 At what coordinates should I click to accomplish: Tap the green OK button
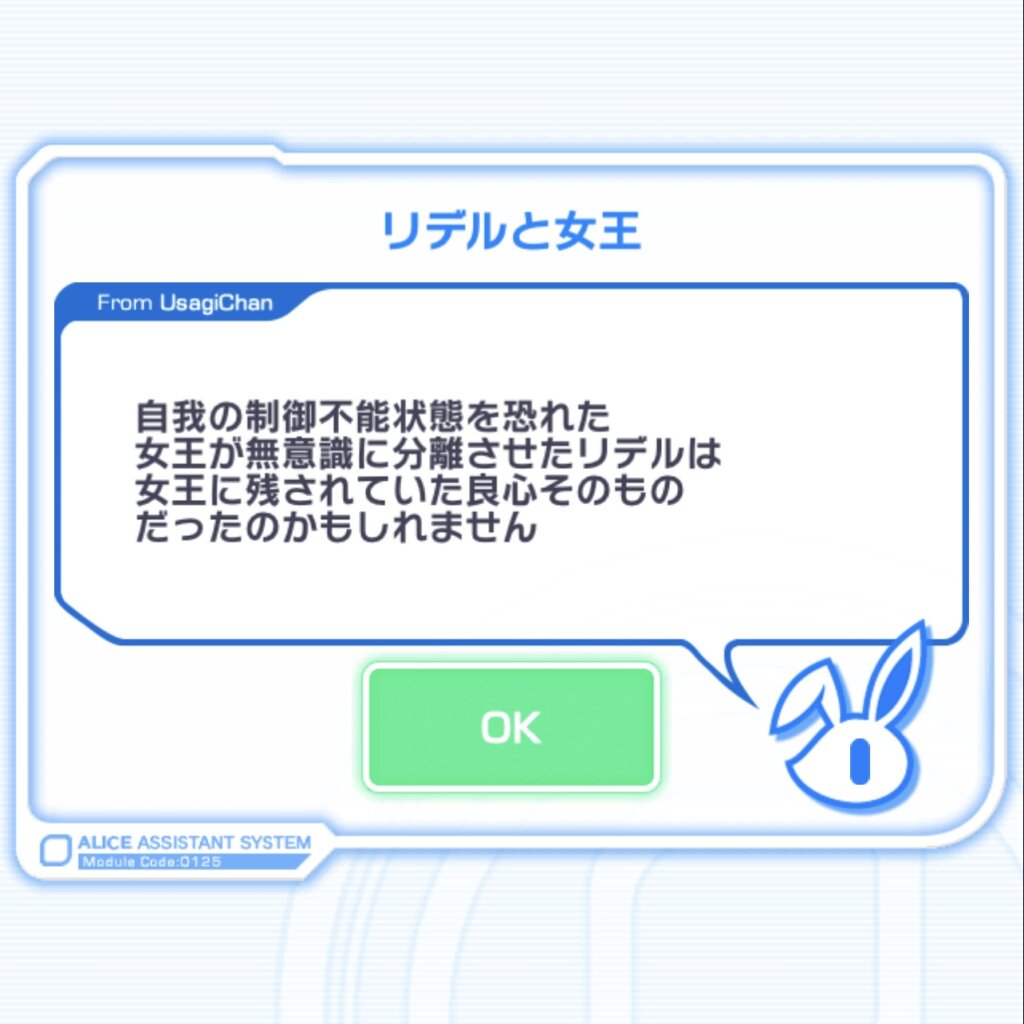point(511,727)
